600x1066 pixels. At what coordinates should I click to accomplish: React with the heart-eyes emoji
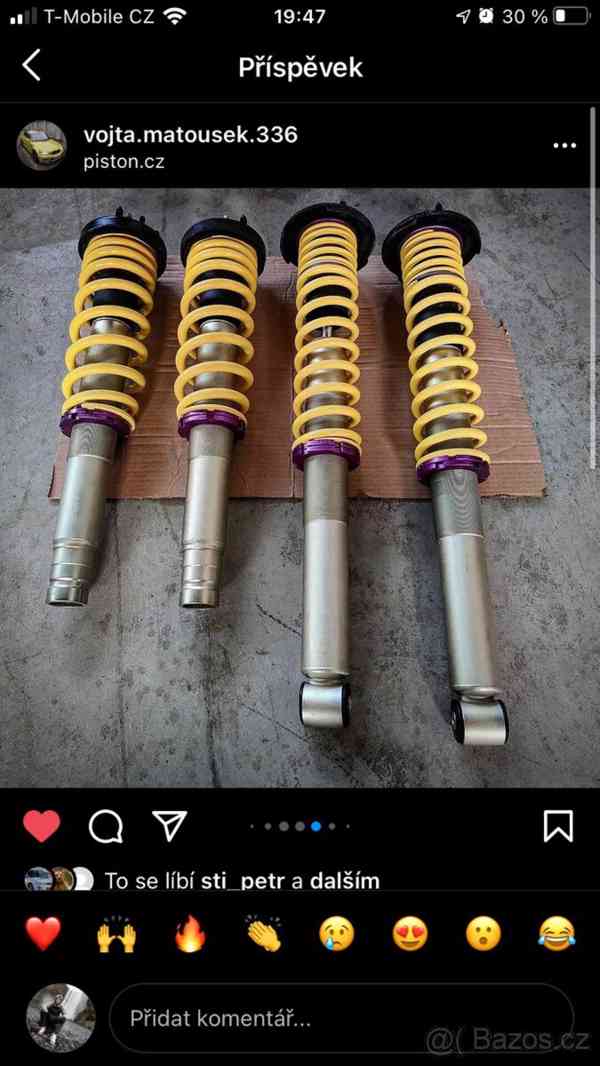[410, 934]
